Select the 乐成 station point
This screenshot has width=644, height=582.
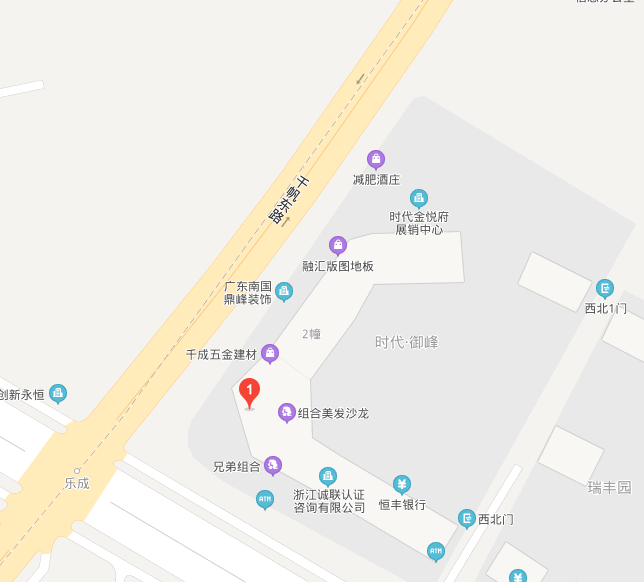(x=77, y=470)
